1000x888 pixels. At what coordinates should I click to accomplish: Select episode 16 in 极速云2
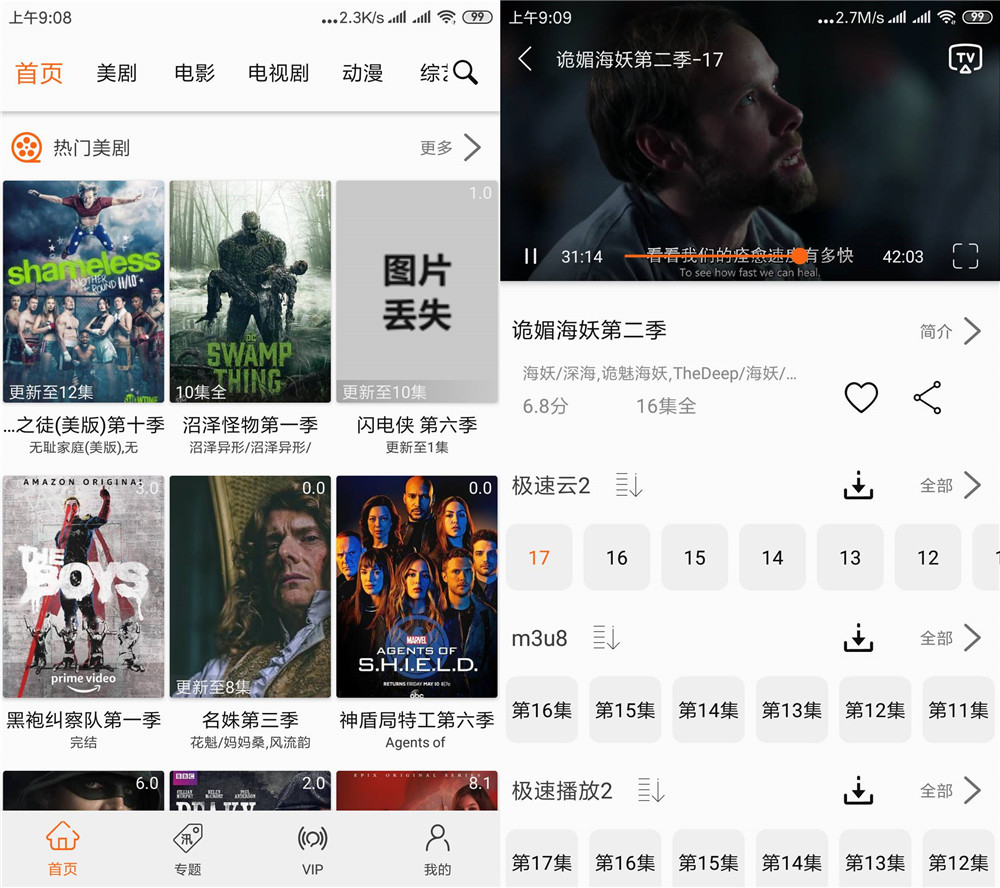pyautogui.click(x=617, y=558)
